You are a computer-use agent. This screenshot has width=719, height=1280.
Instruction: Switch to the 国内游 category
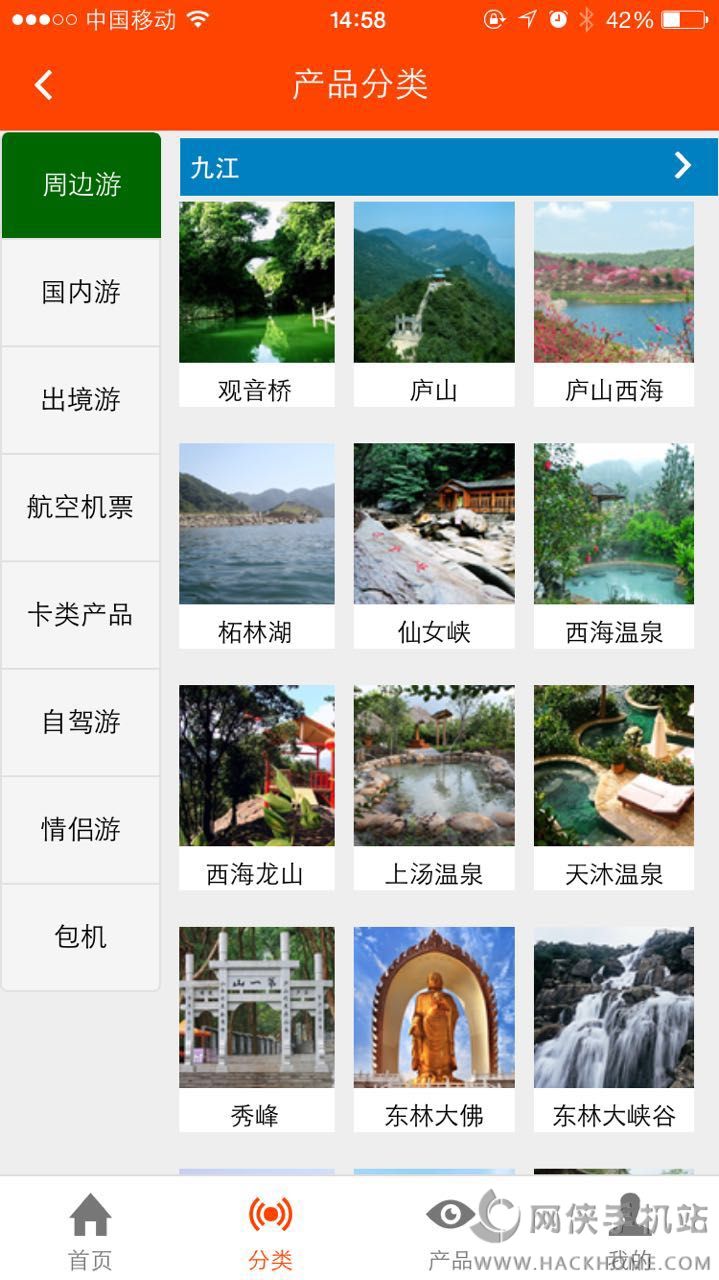point(81,292)
